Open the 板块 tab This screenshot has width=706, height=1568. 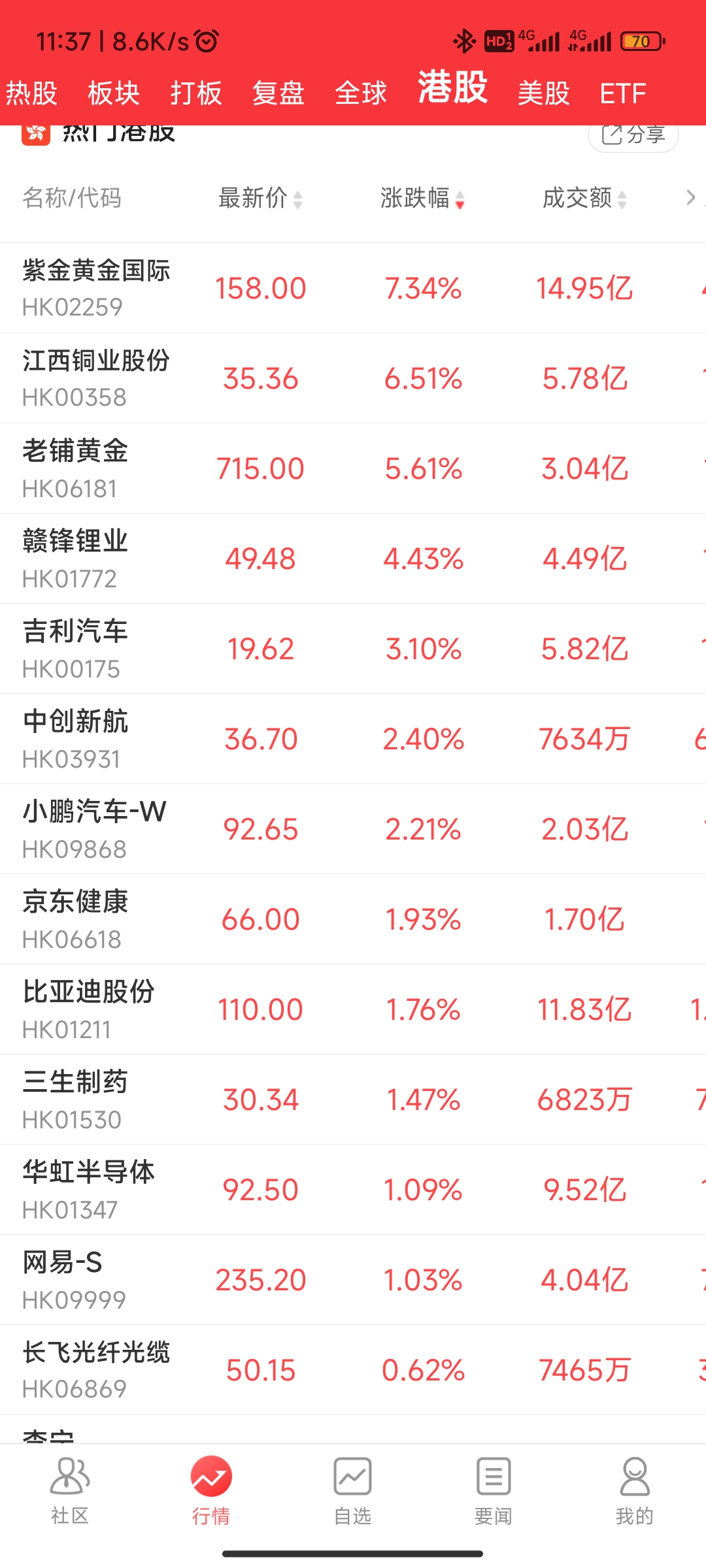click(114, 93)
